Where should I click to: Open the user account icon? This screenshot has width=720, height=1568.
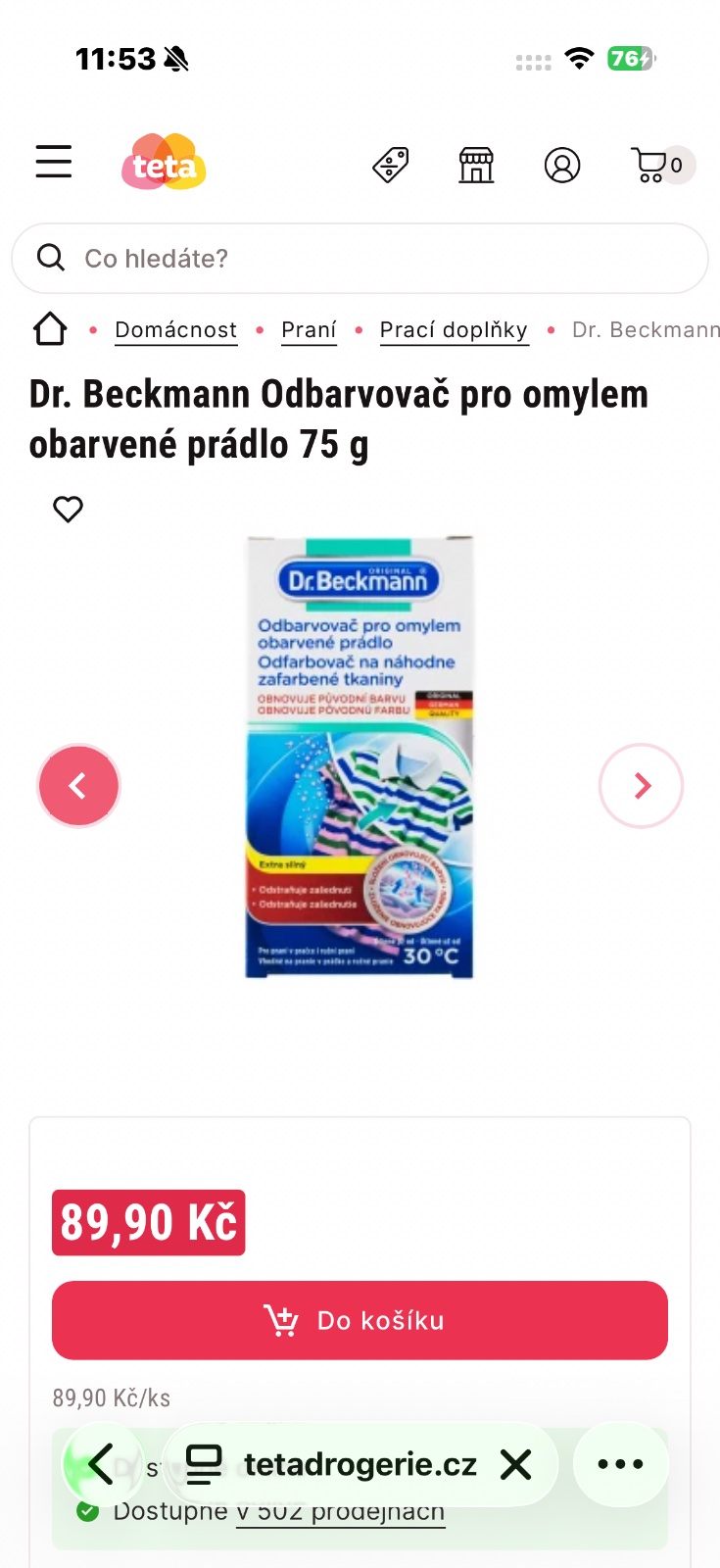562,165
